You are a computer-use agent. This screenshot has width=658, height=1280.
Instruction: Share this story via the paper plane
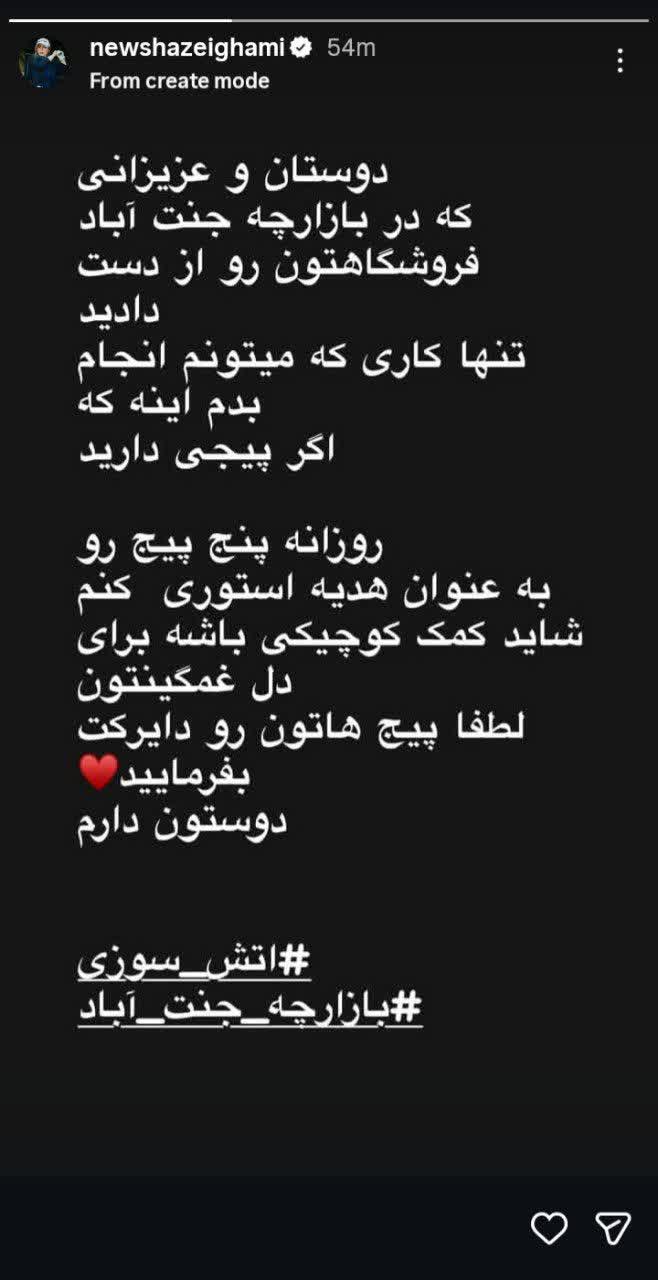click(x=612, y=1227)
